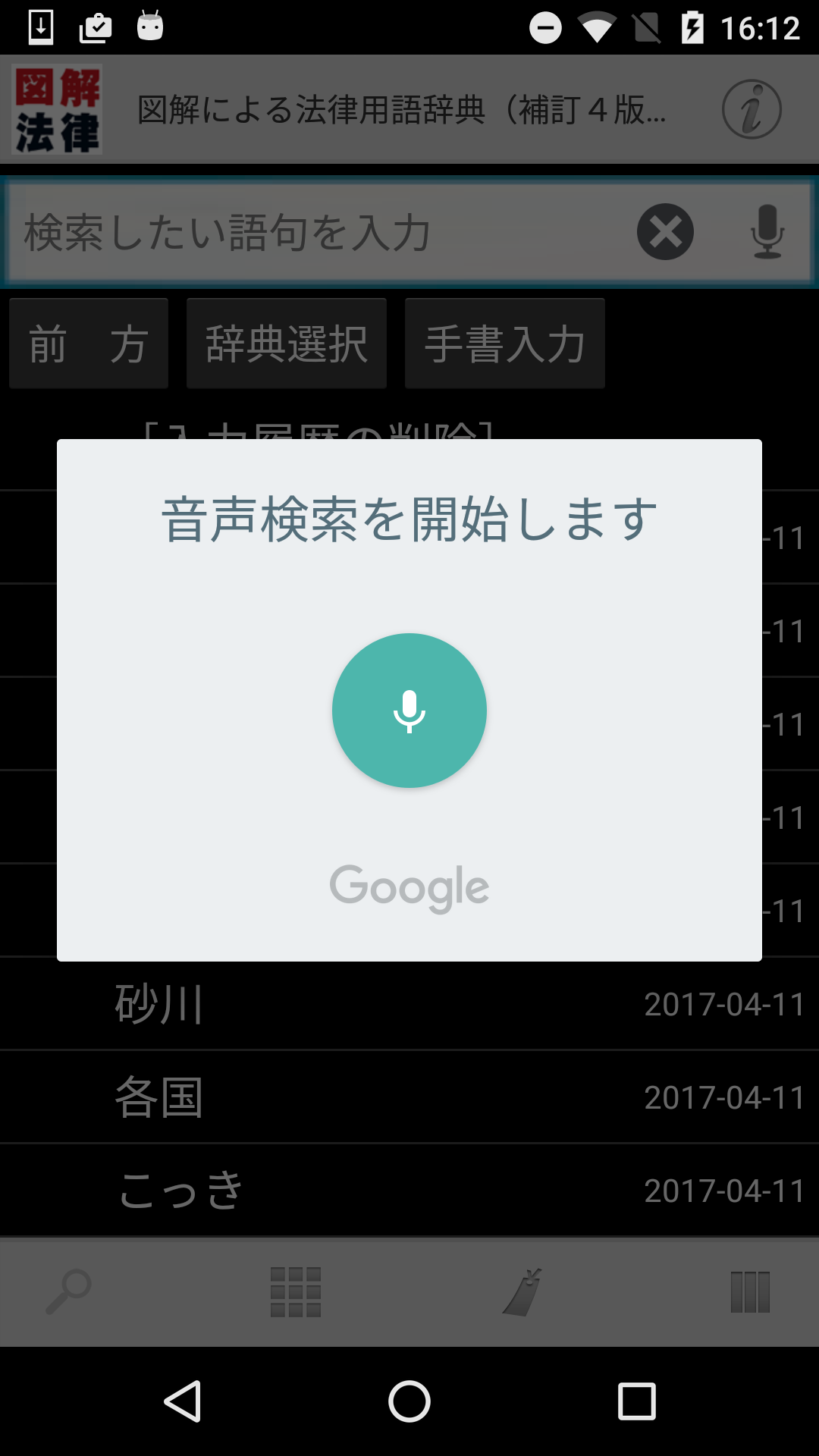Open 辞典選択 dictionary selection
The height and width of the screenshot is (1456, 819).
pyautogui.click(x=287, y=344)
